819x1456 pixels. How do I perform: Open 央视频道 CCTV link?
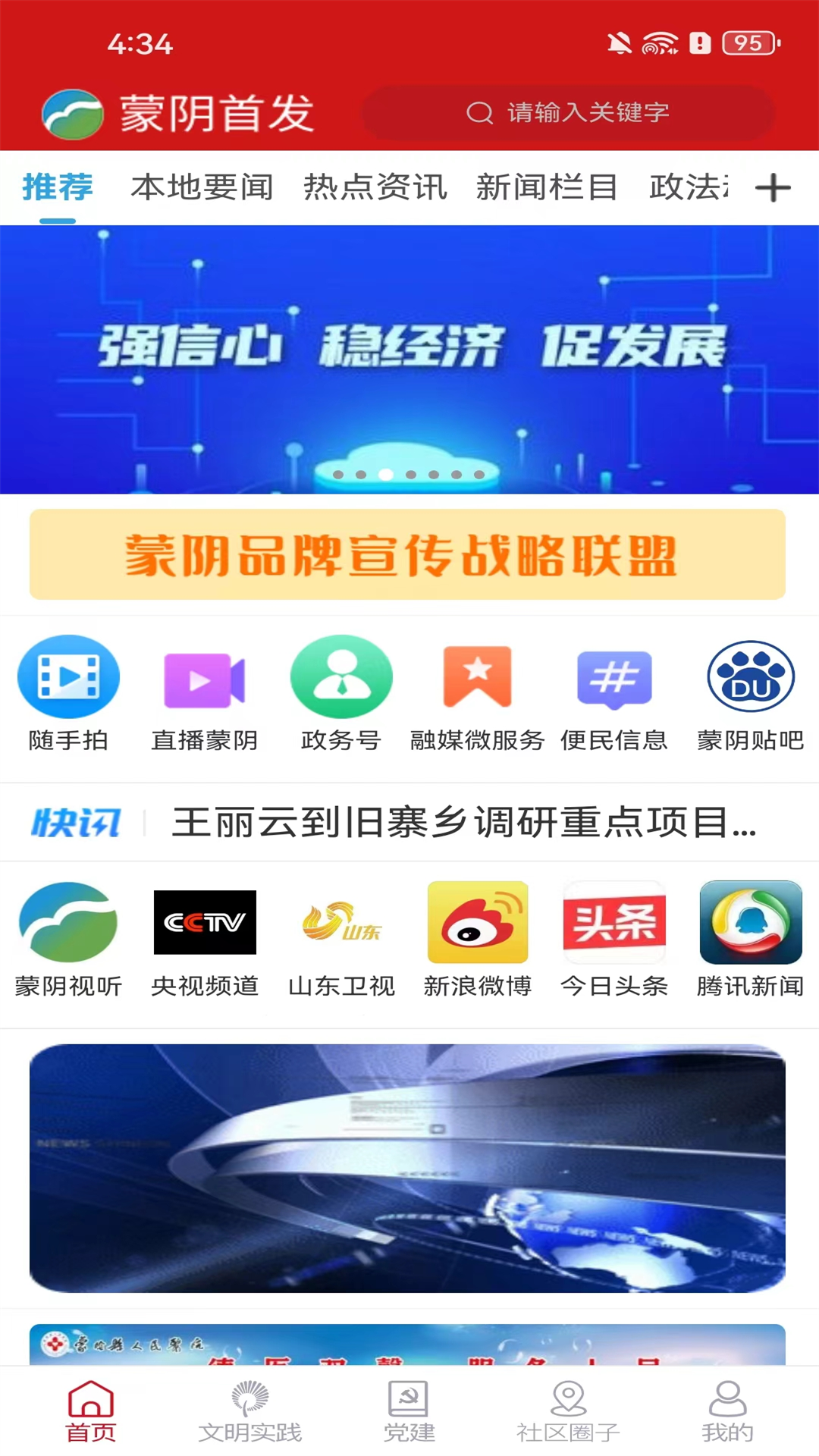(205, 939)
